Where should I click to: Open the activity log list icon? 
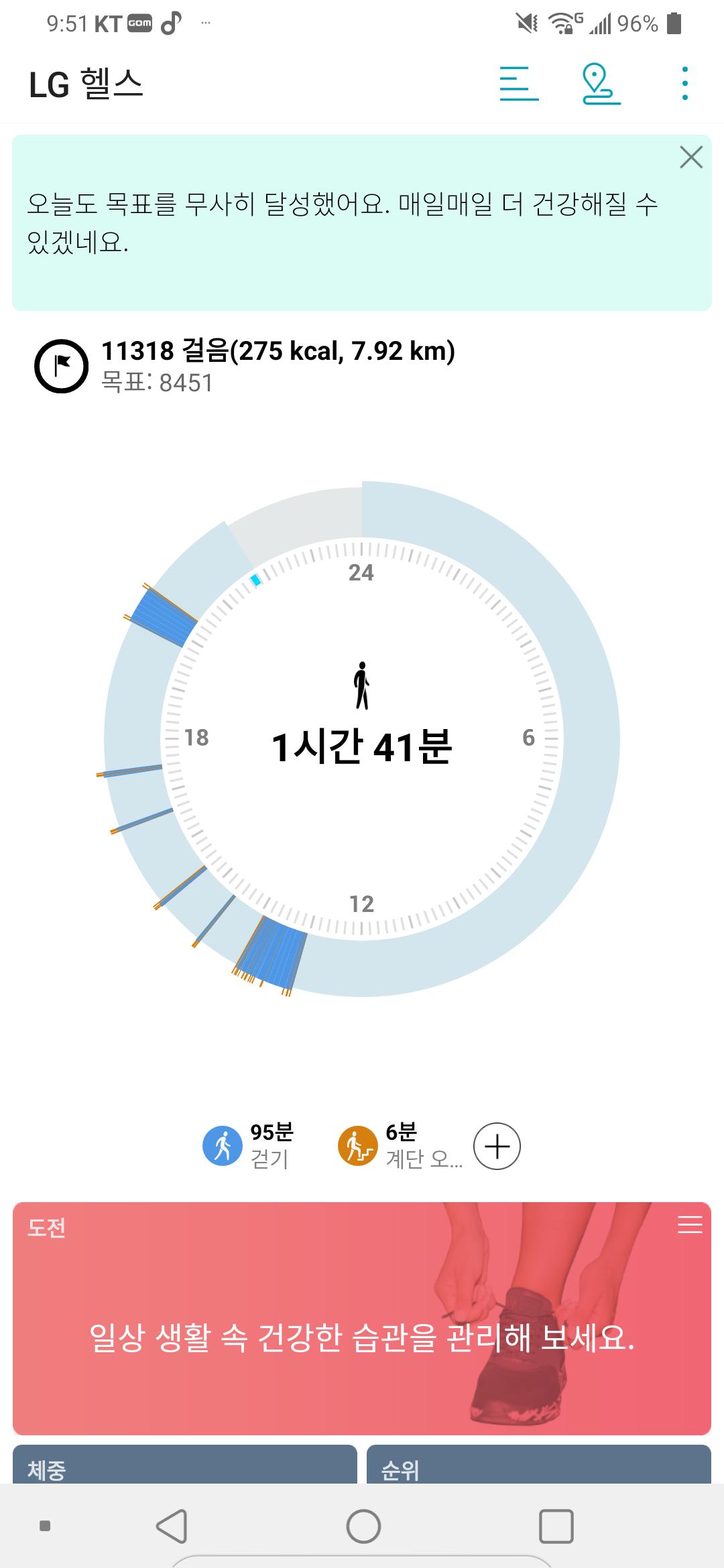519,84
